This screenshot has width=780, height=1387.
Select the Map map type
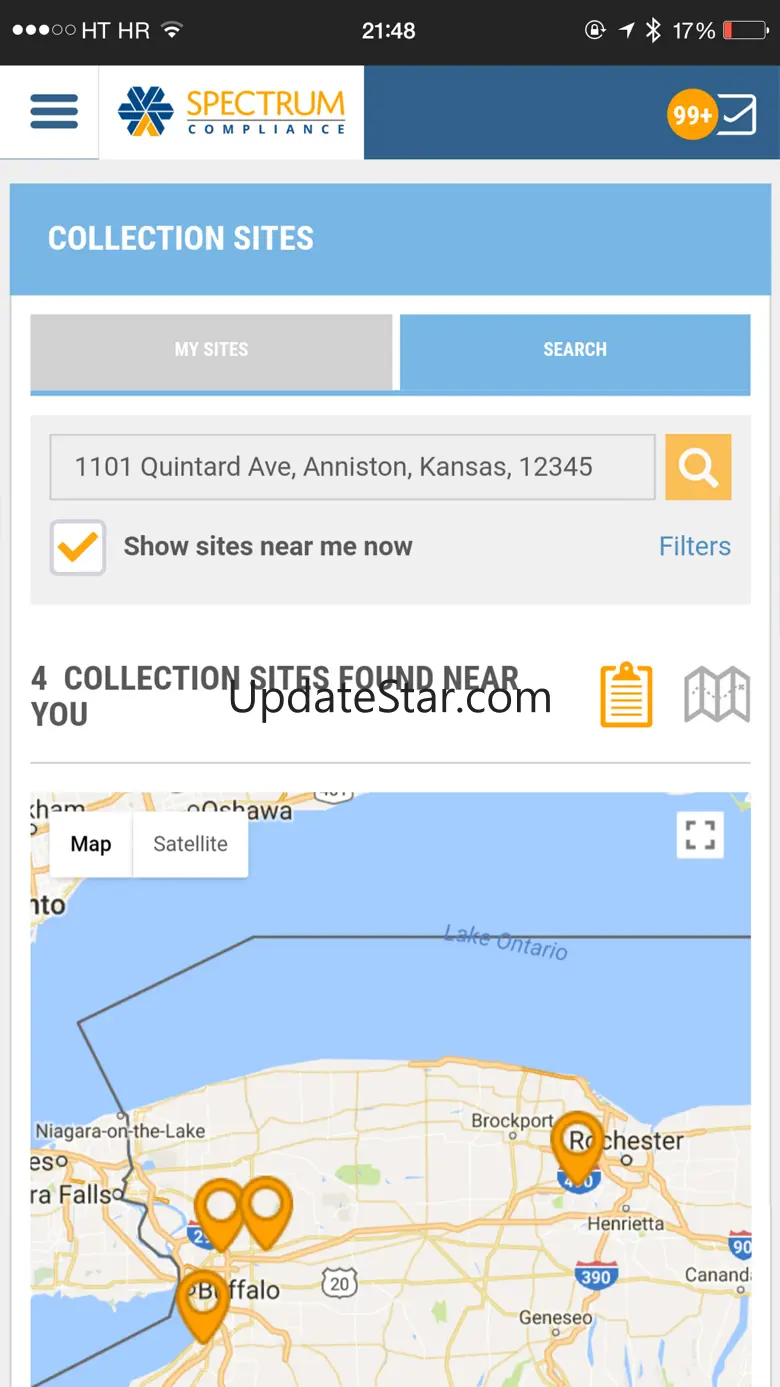91,844
